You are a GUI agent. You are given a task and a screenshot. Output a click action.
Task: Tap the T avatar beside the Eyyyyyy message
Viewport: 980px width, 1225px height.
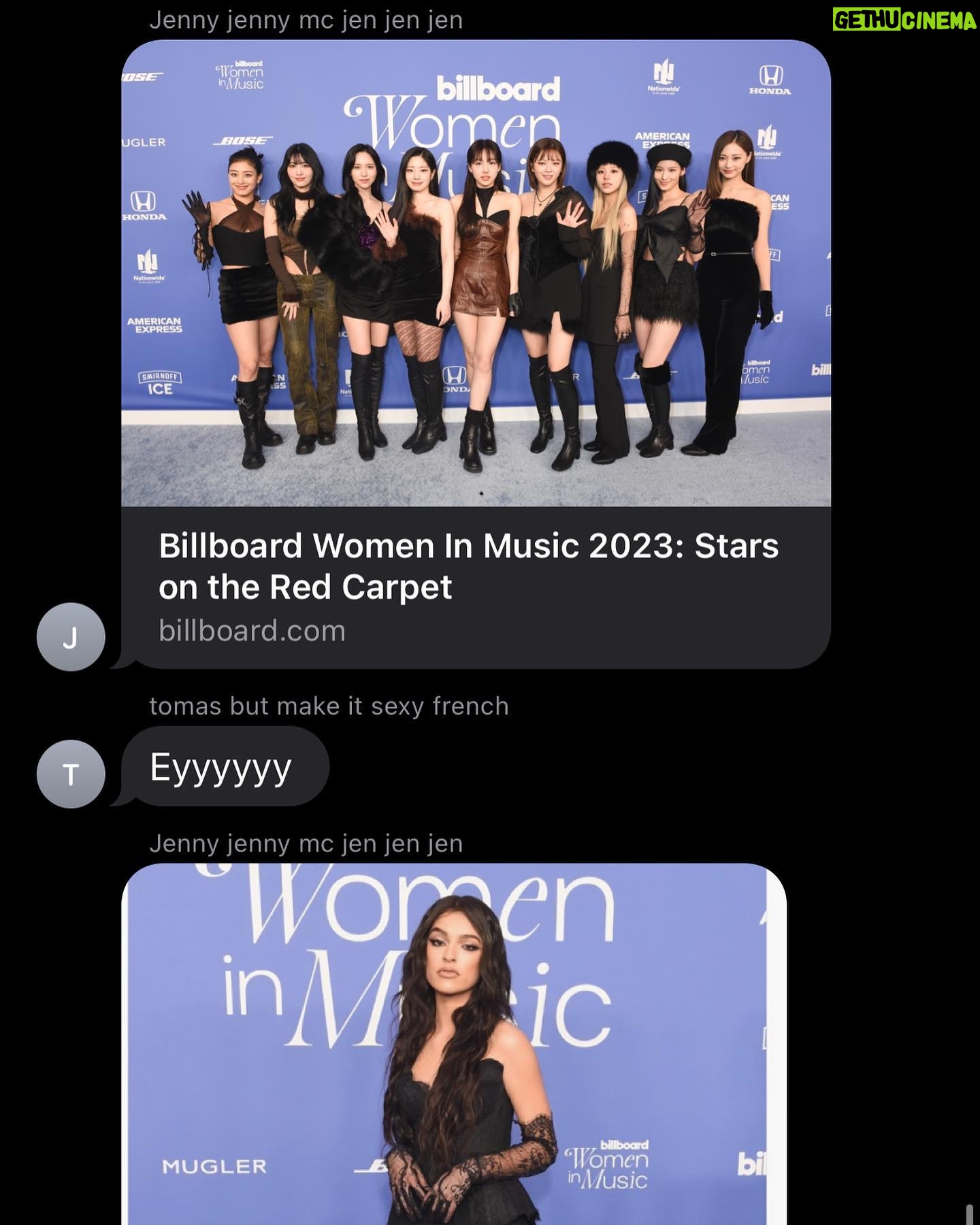[x=71, y=774]
